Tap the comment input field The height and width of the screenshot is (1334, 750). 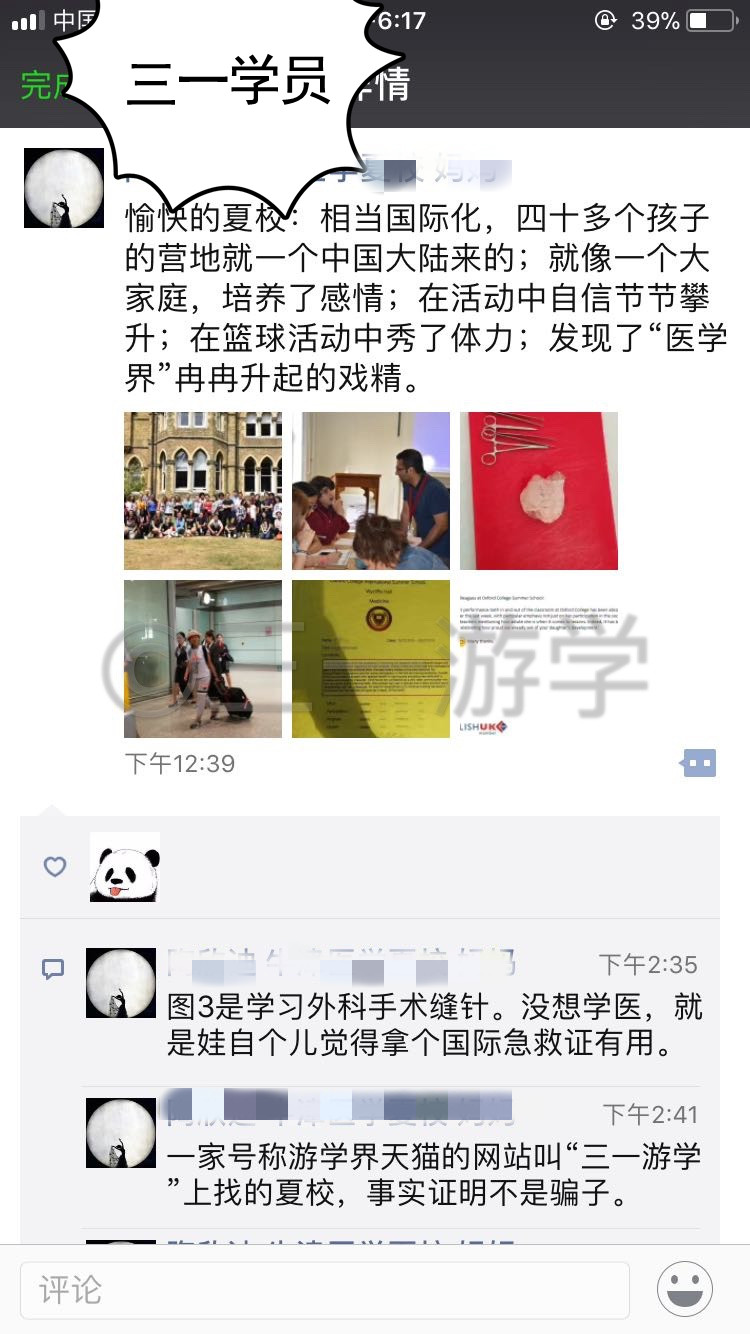[325, 1289]
